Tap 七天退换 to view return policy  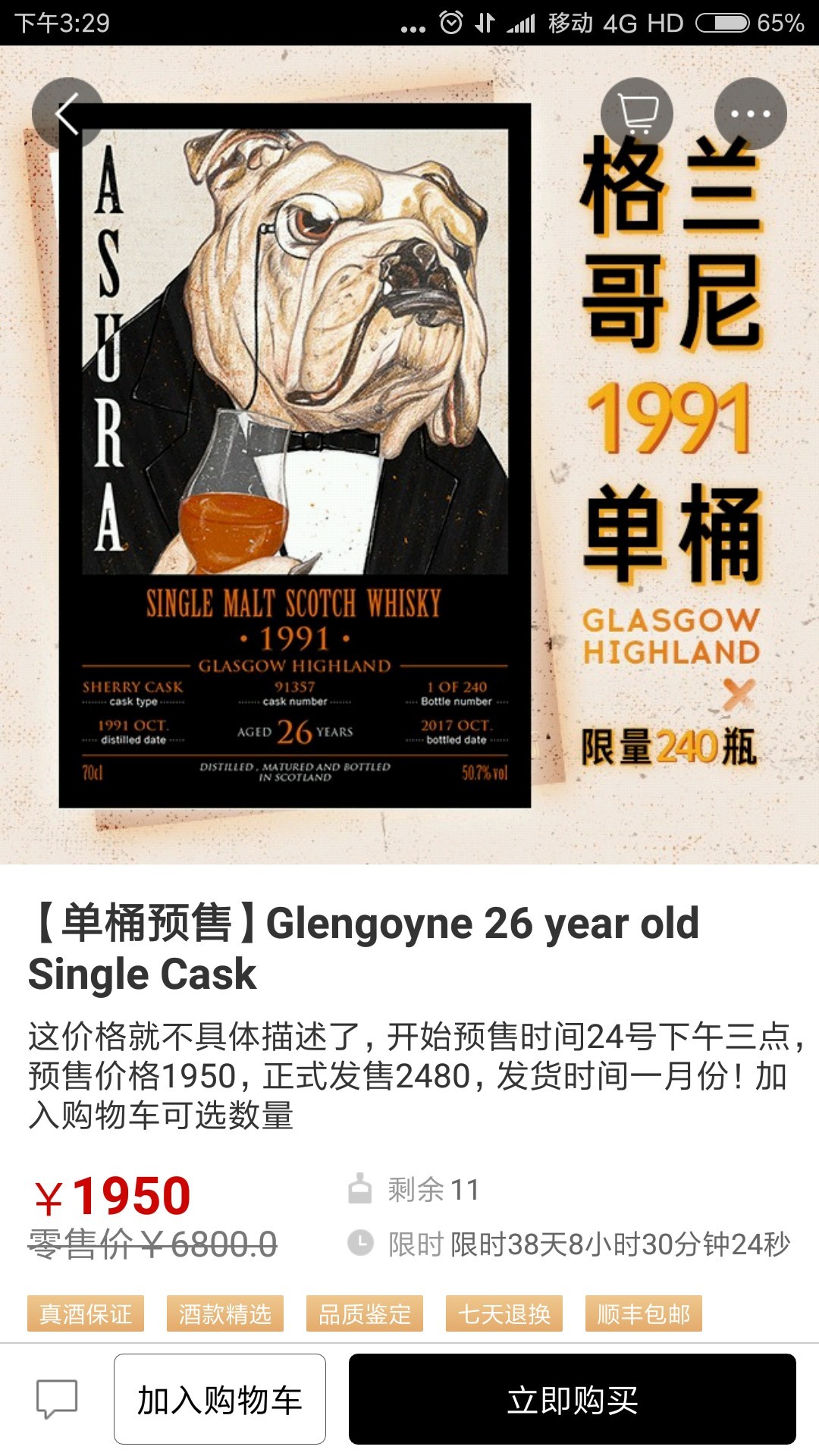click(x=504, y=1315)
